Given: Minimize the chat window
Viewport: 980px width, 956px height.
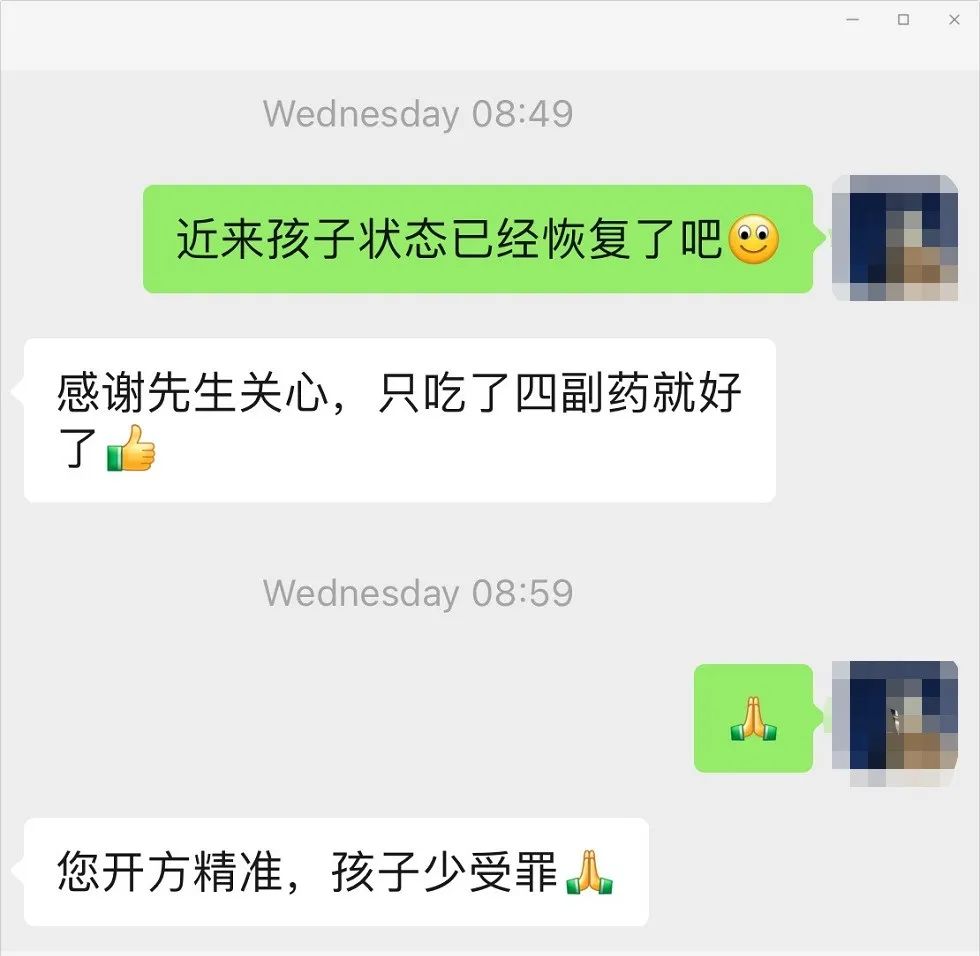Looking at the screenshot, I should [853, 19].
